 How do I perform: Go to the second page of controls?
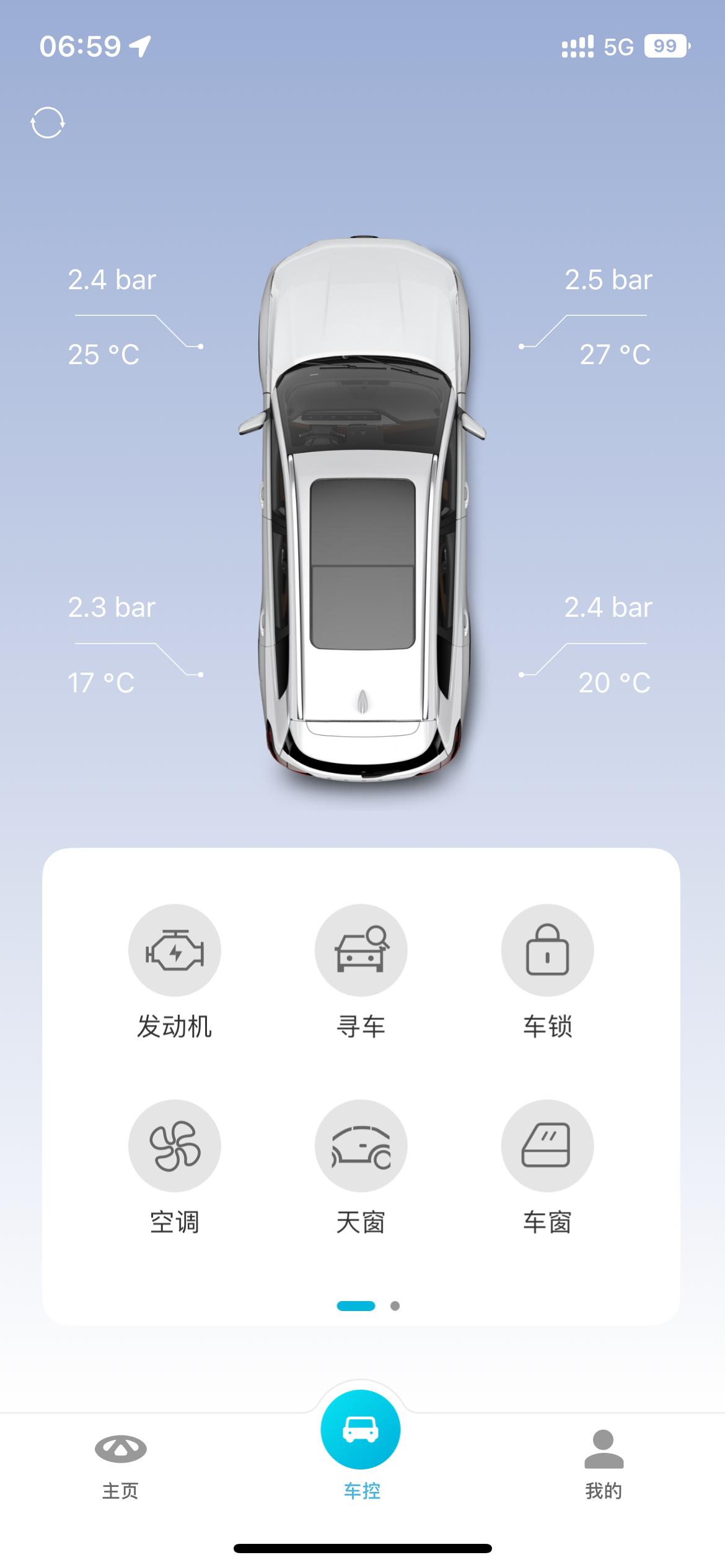pos(395,1306)
